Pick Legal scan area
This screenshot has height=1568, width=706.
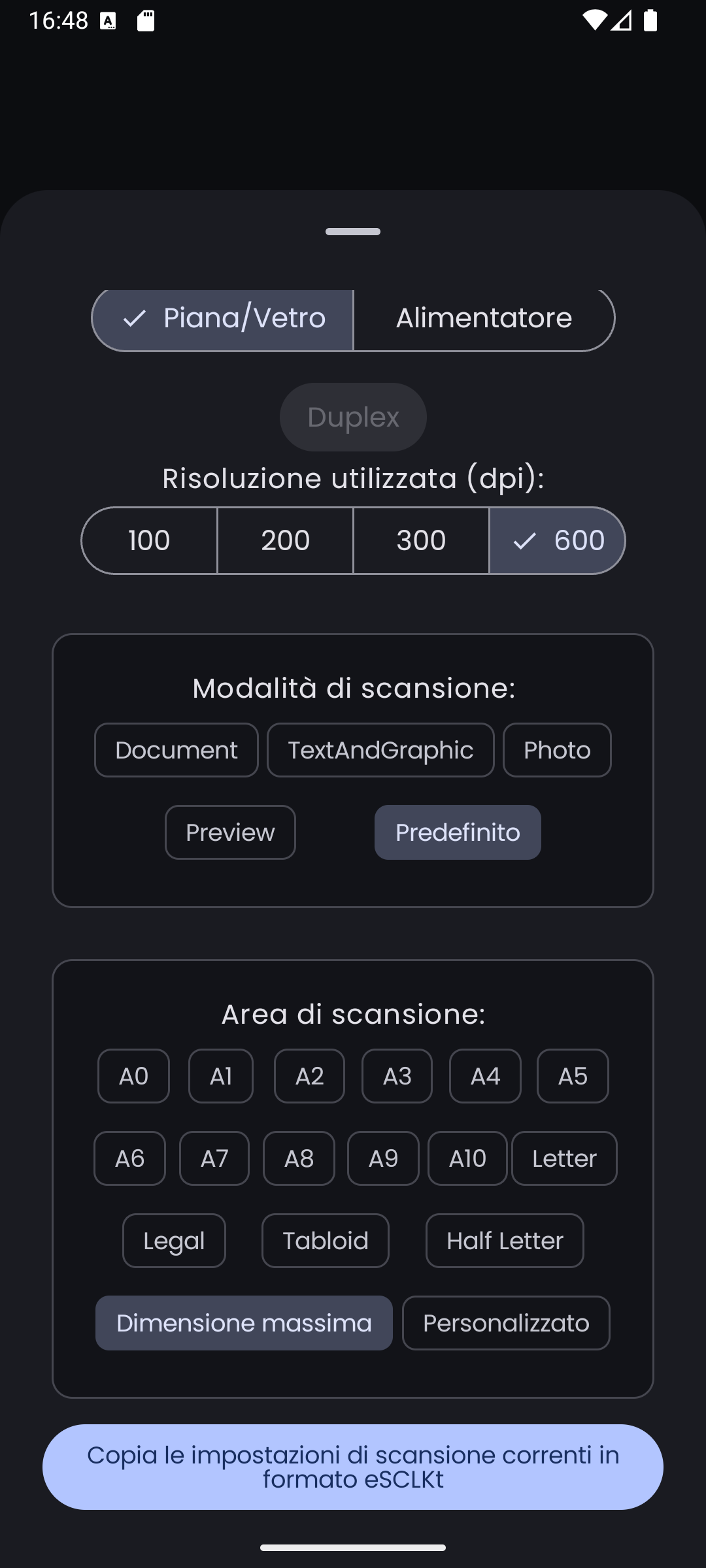point(174,1241)
